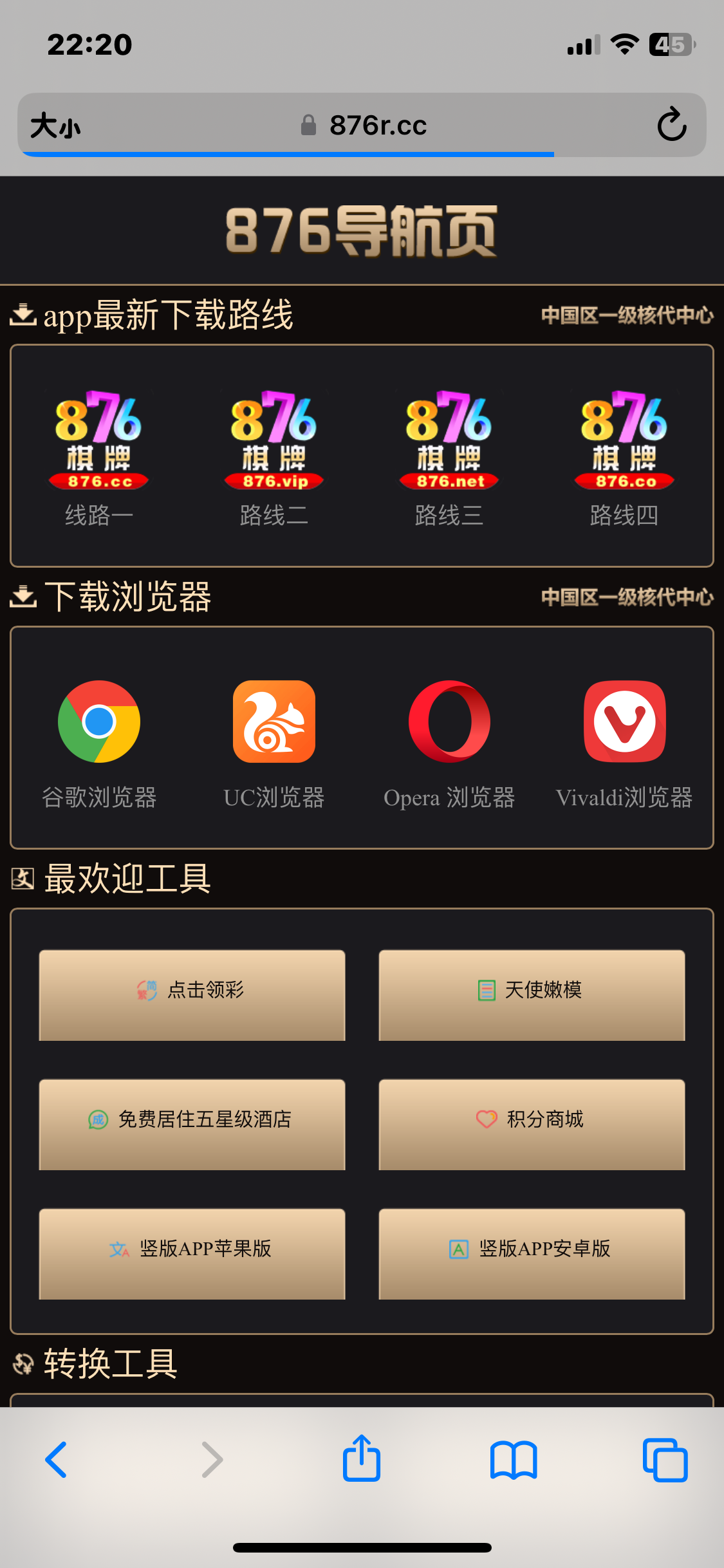The image size is (724, 1568).
Task: Open download route 路线四 (876.co)
Action: pos(624,456)
